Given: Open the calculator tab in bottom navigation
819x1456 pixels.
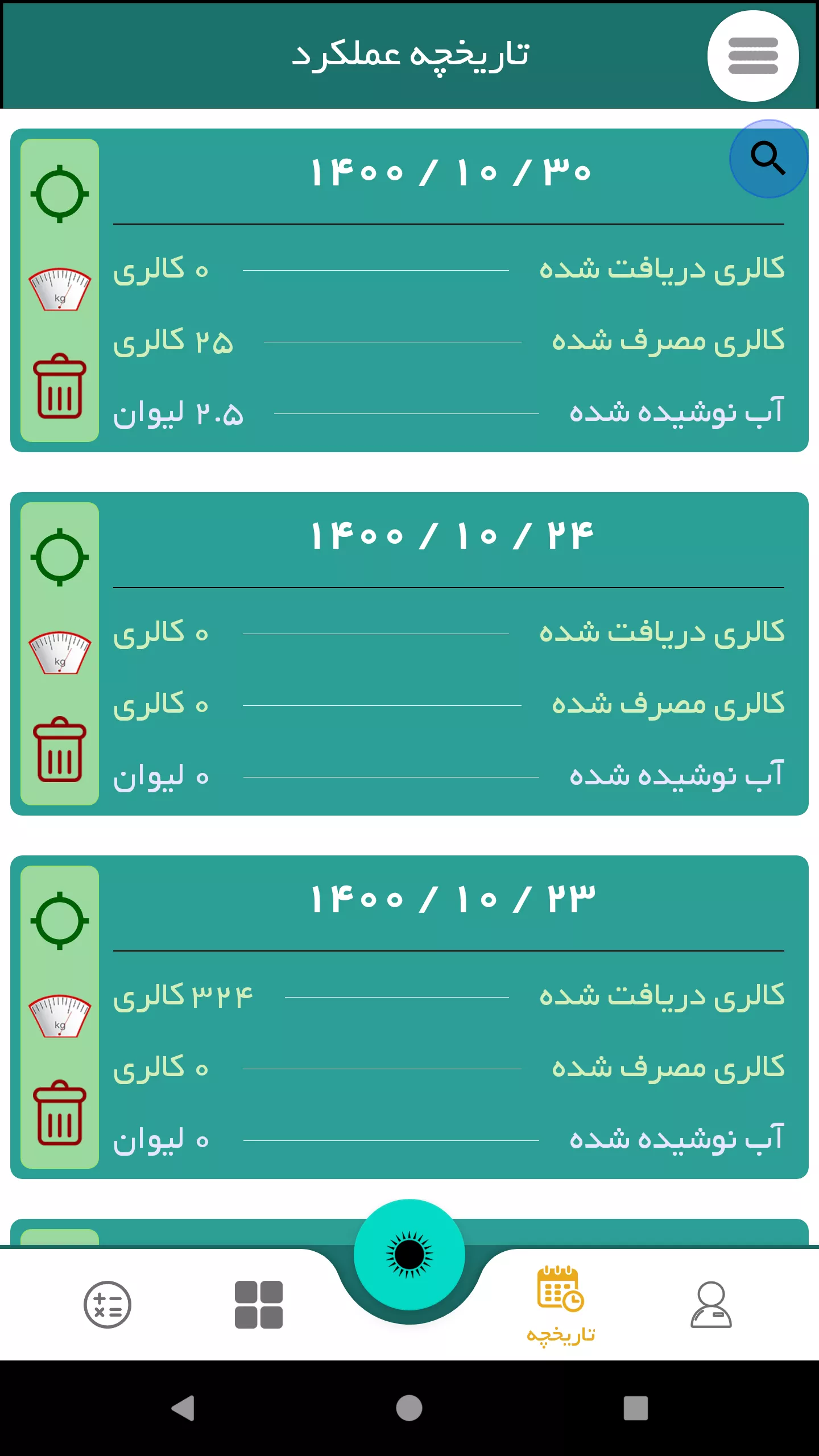Looking at the screenshot, I should (x=107, y=1305).
